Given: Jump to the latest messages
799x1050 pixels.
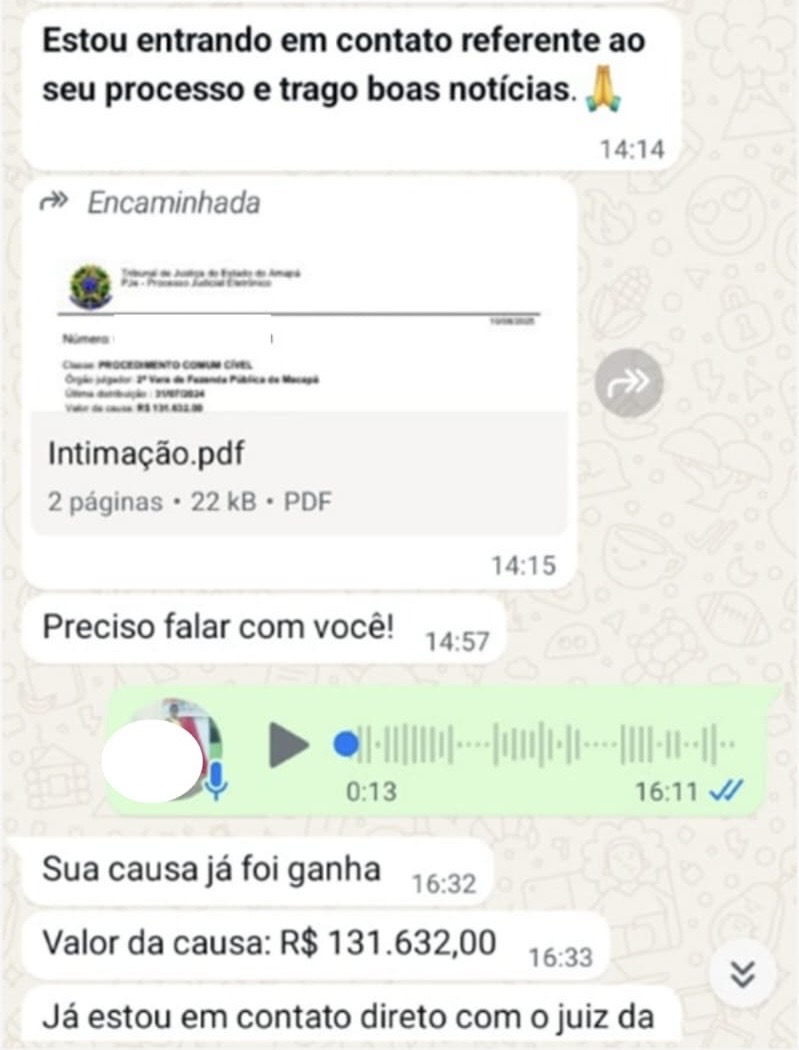Looking at the screenshot, I should (x=742, y=973).
